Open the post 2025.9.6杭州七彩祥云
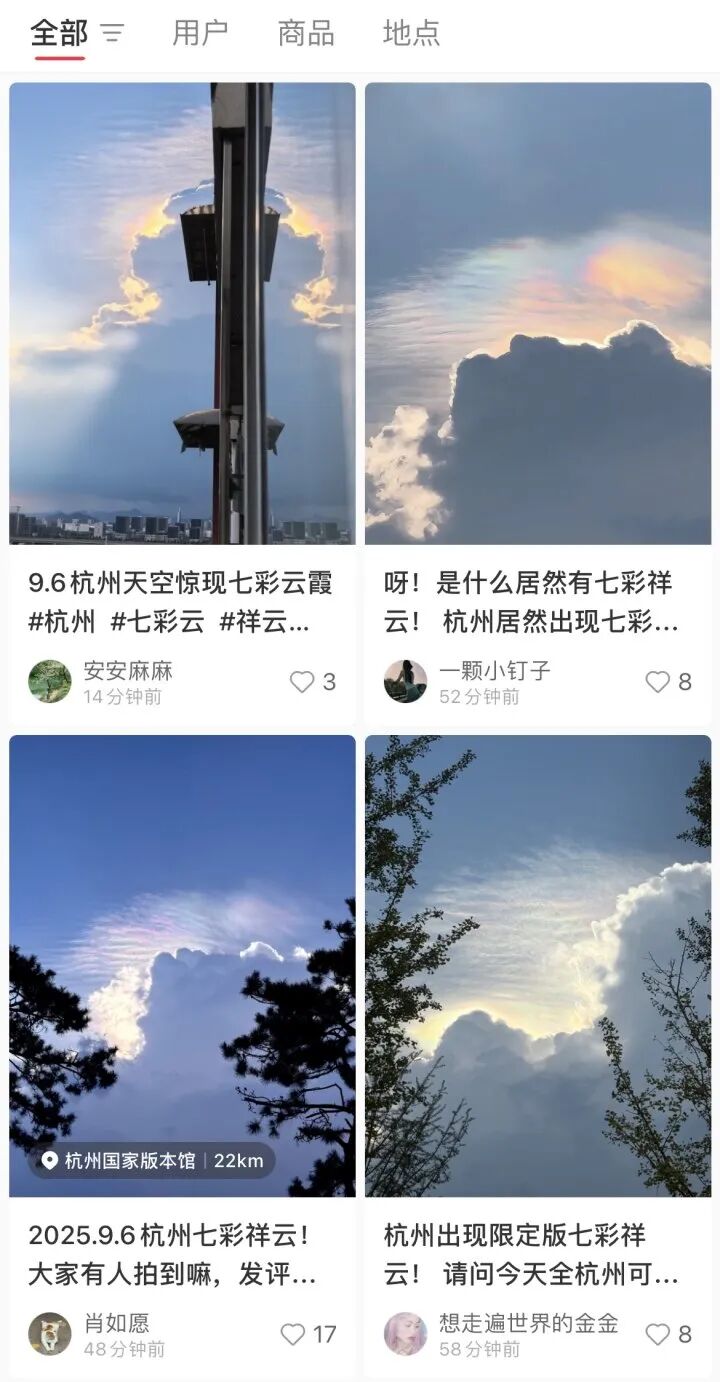 [182, 966]
